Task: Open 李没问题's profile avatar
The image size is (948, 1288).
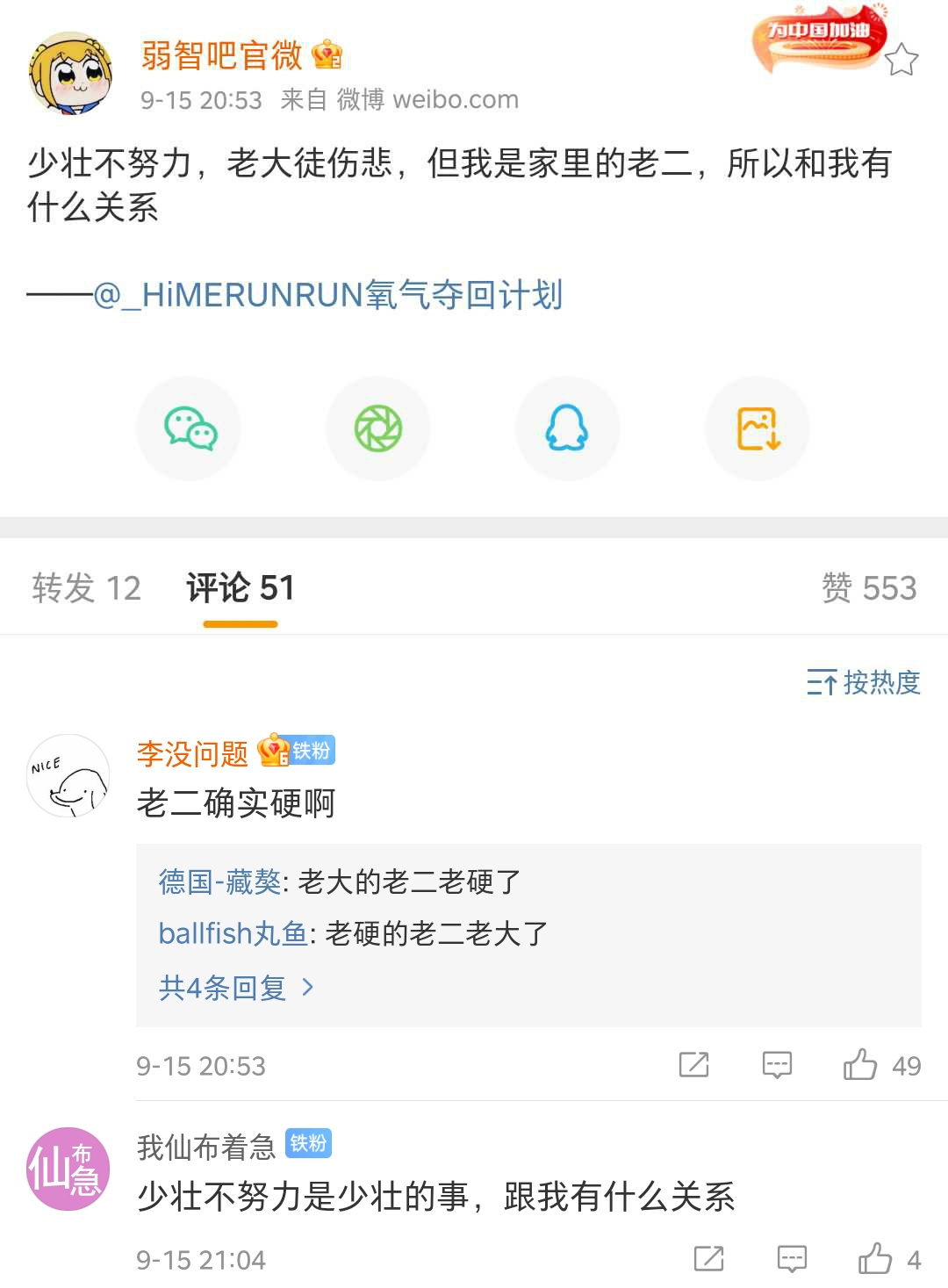Action: coord(68,776)
